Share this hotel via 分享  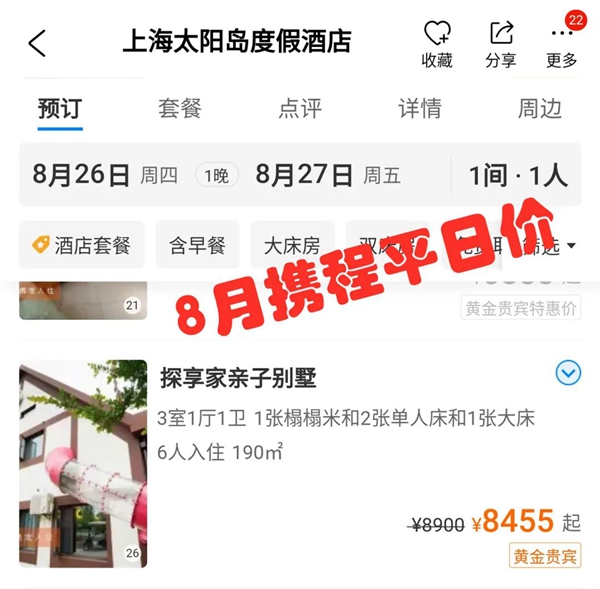tap(500, 45)
